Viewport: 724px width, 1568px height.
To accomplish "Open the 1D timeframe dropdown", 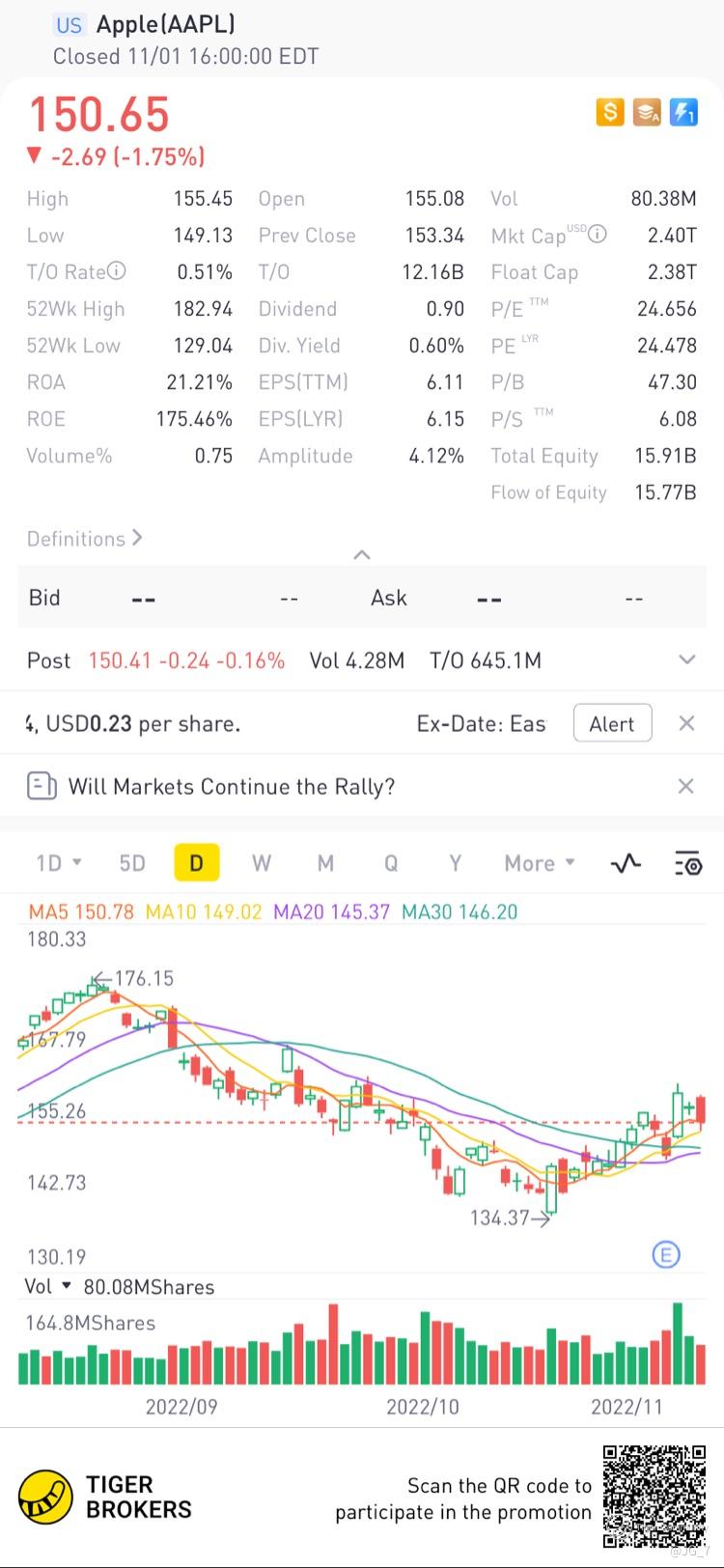I will point(58,863).
